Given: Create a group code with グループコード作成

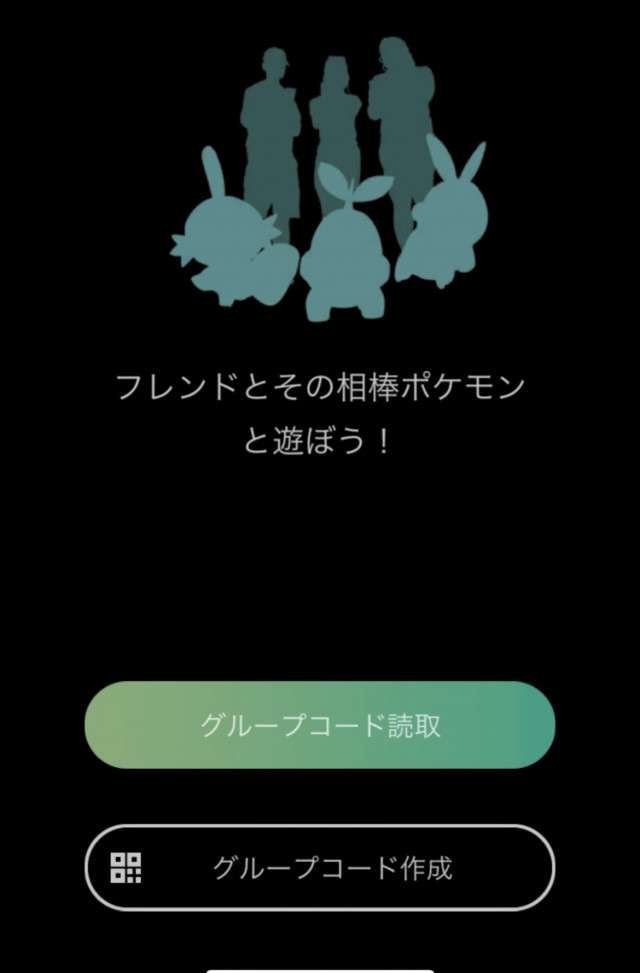Looking at the screenshot, I should (x=320, y=867).
